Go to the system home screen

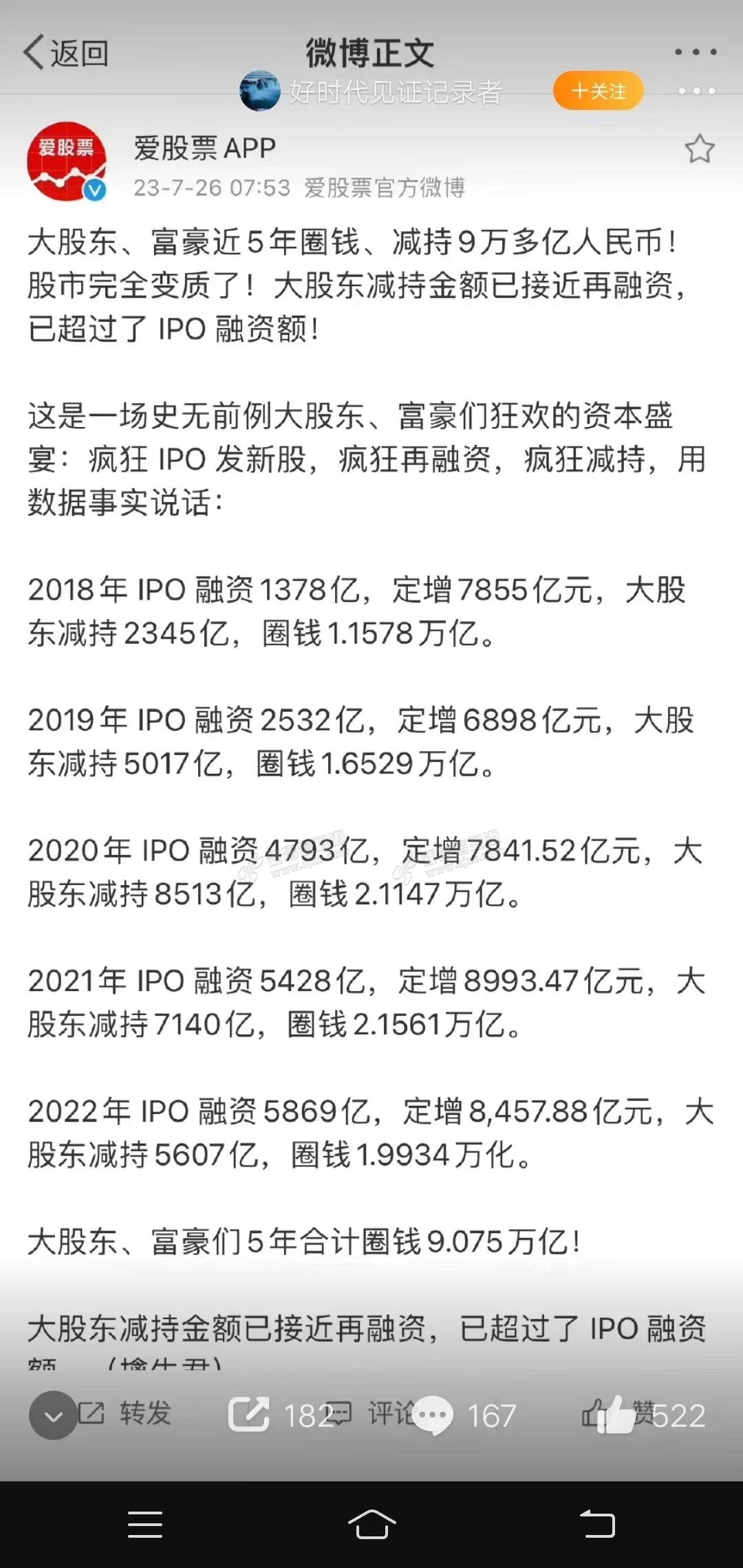click(x=371, y=1524)
